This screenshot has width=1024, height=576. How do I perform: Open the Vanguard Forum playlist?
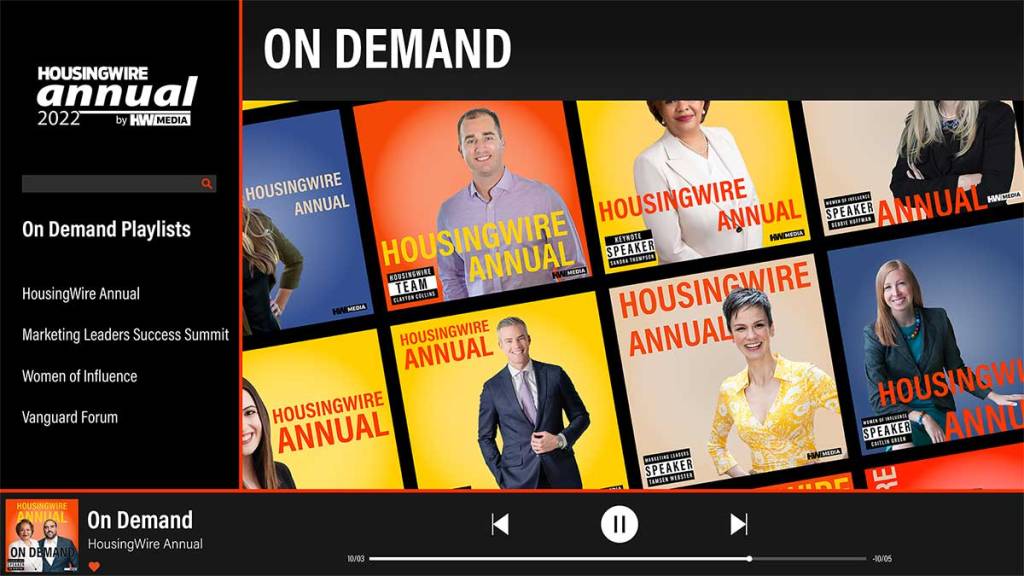click(70, 417)
